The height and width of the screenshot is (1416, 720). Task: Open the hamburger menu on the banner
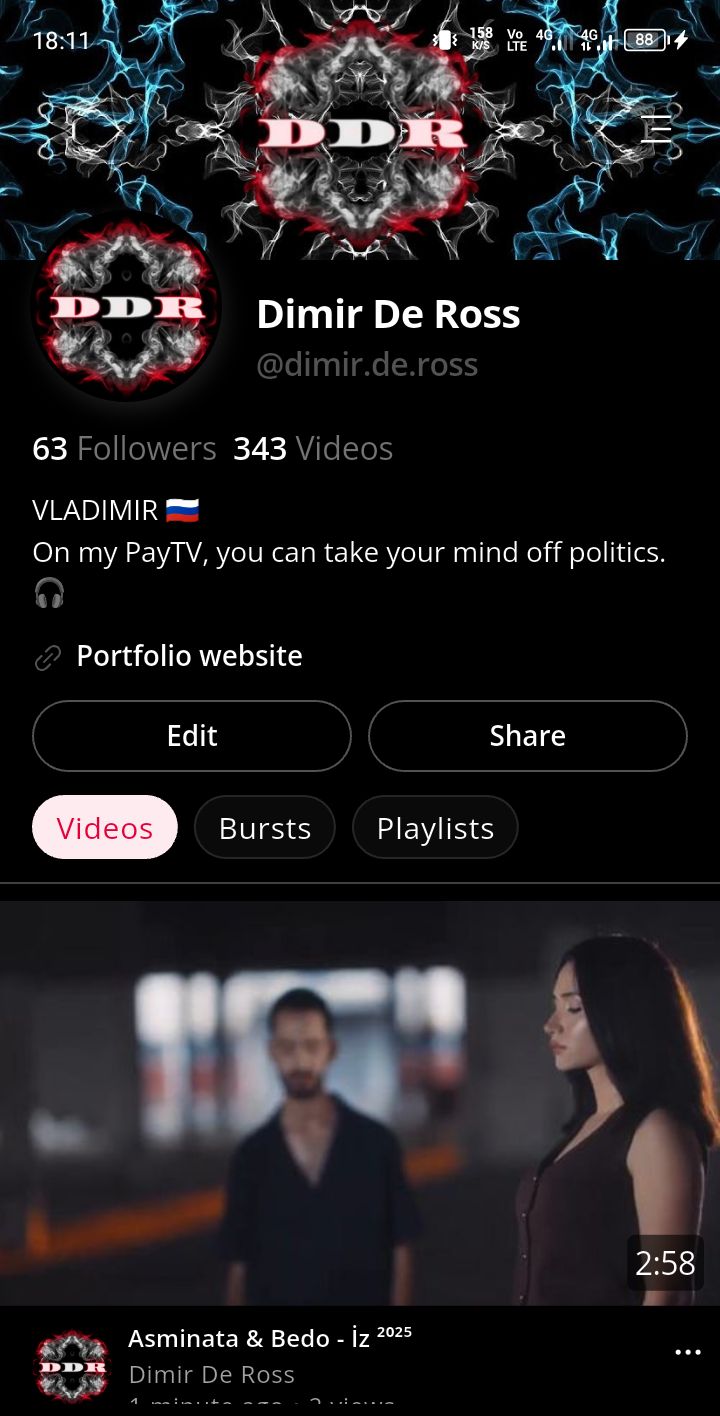point(656,128)
